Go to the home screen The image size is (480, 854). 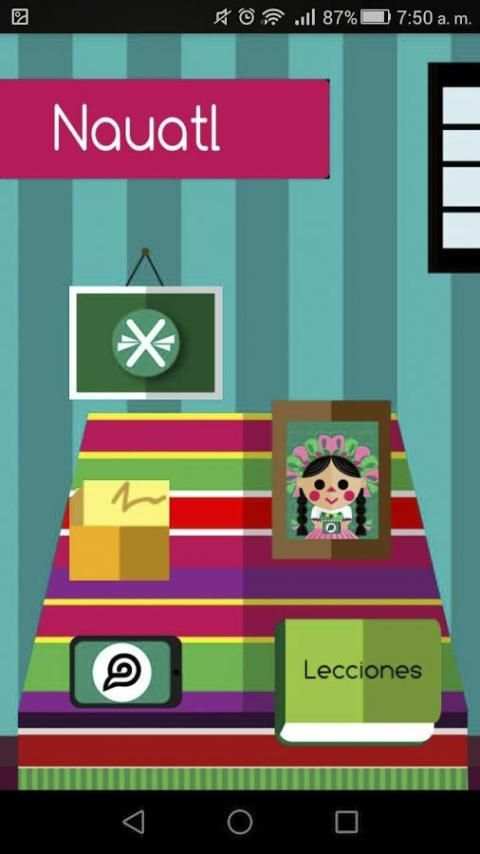(x=240, y=822)
